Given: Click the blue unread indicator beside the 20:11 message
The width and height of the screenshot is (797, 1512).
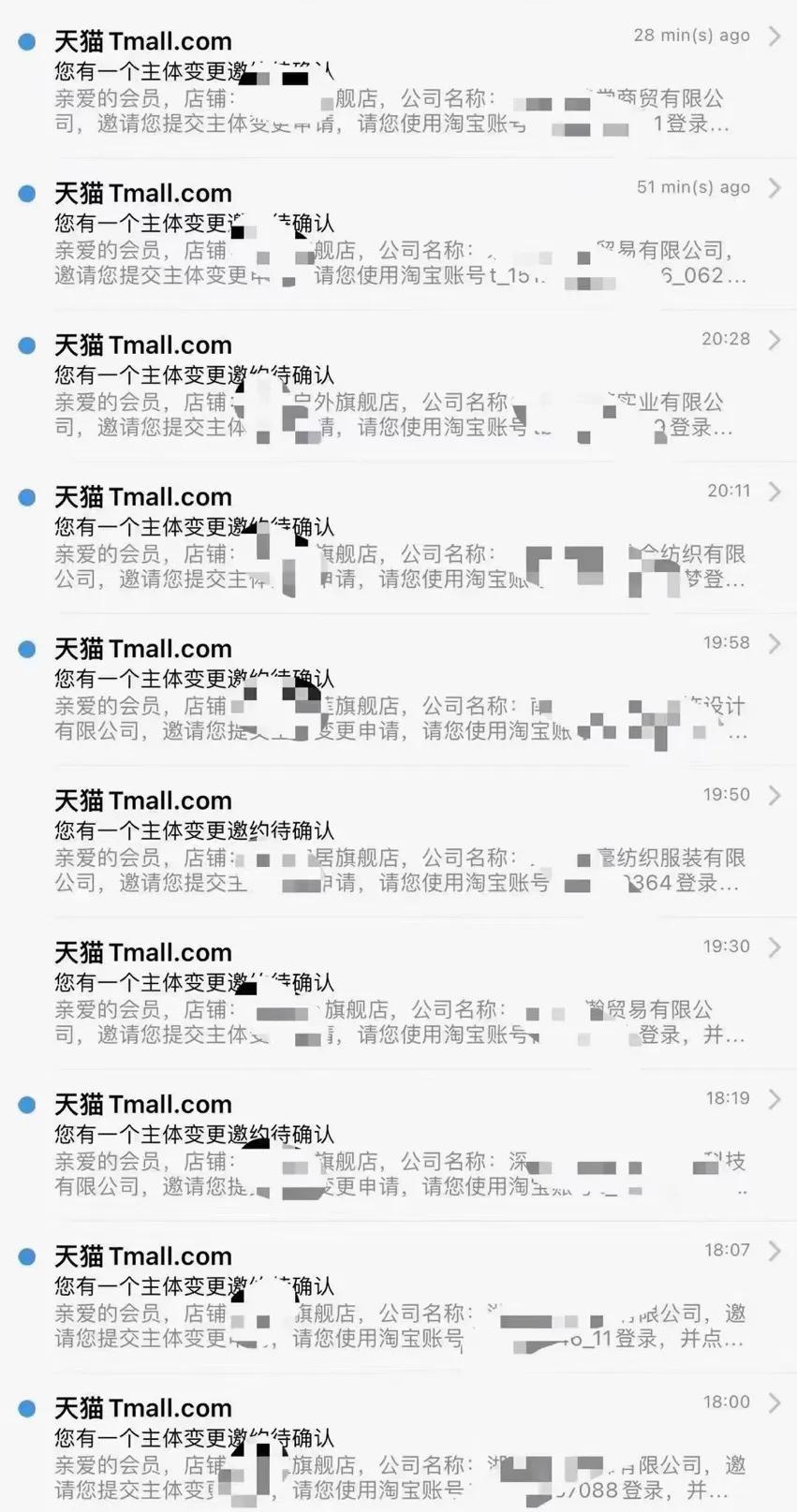Looking at the screenshot, I should pyautogui.click(x=25, y=496).
